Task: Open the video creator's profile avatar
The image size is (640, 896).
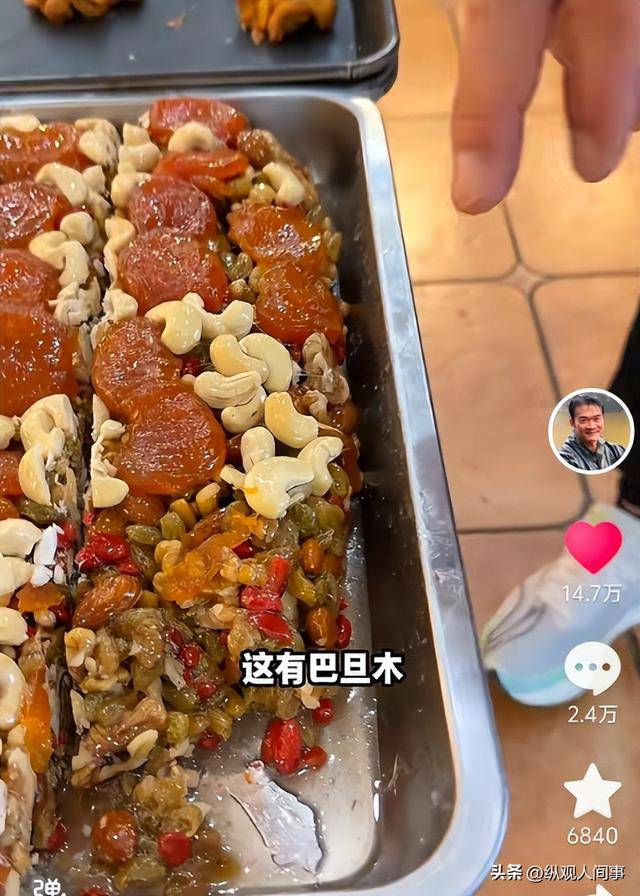Action: [x=591, y=431]
